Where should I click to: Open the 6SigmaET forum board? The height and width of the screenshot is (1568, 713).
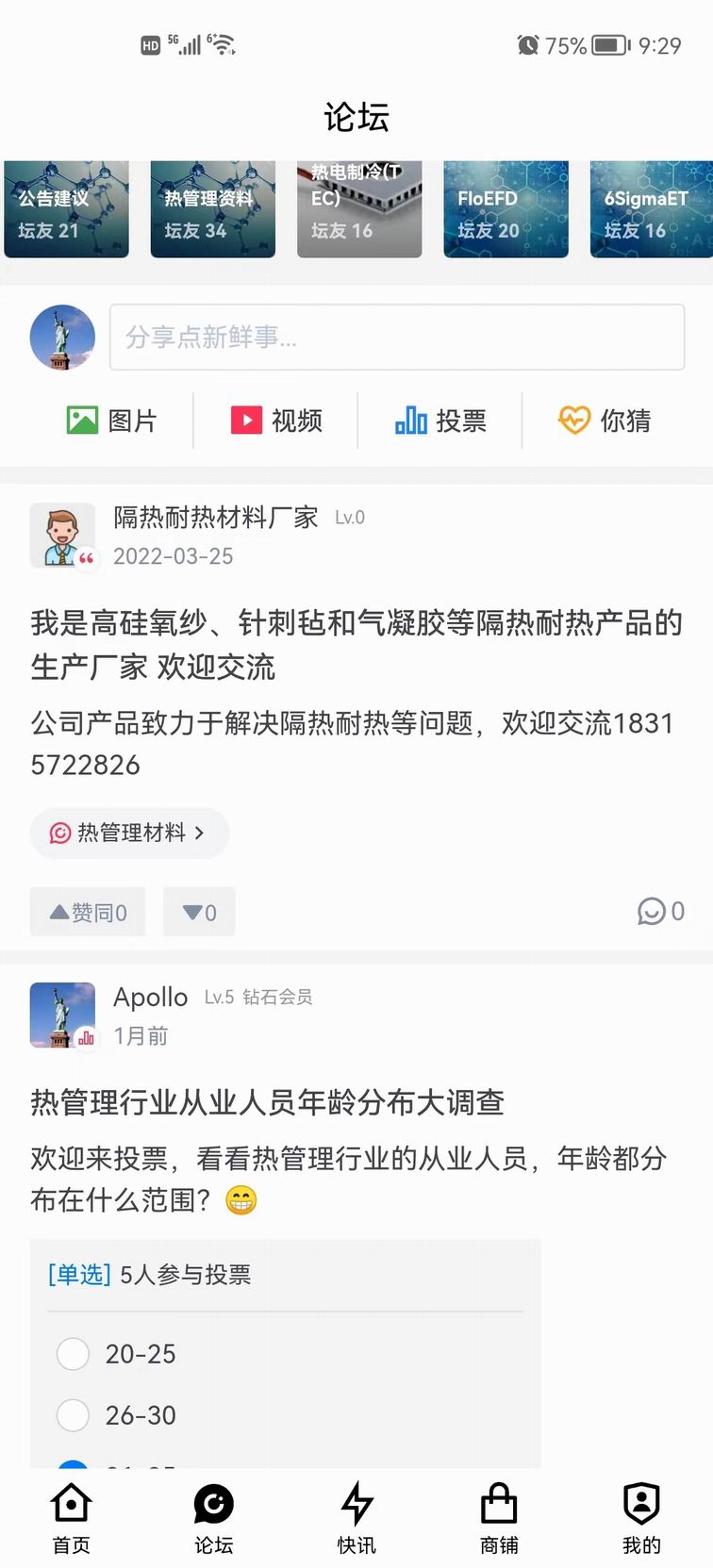[651, 209]
